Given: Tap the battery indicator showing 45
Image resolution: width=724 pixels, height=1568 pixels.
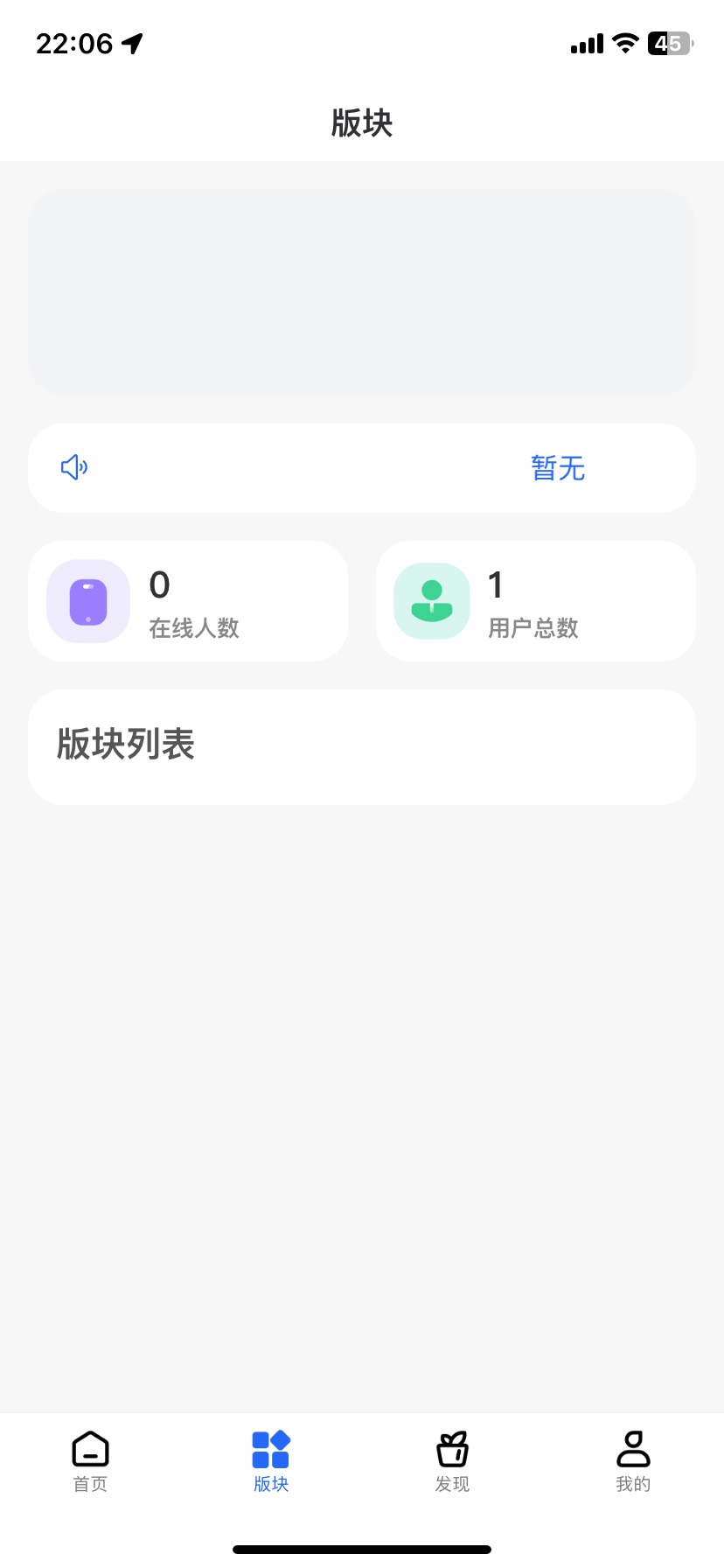Looking at the screenshot, I should click(x=670, y=42).
